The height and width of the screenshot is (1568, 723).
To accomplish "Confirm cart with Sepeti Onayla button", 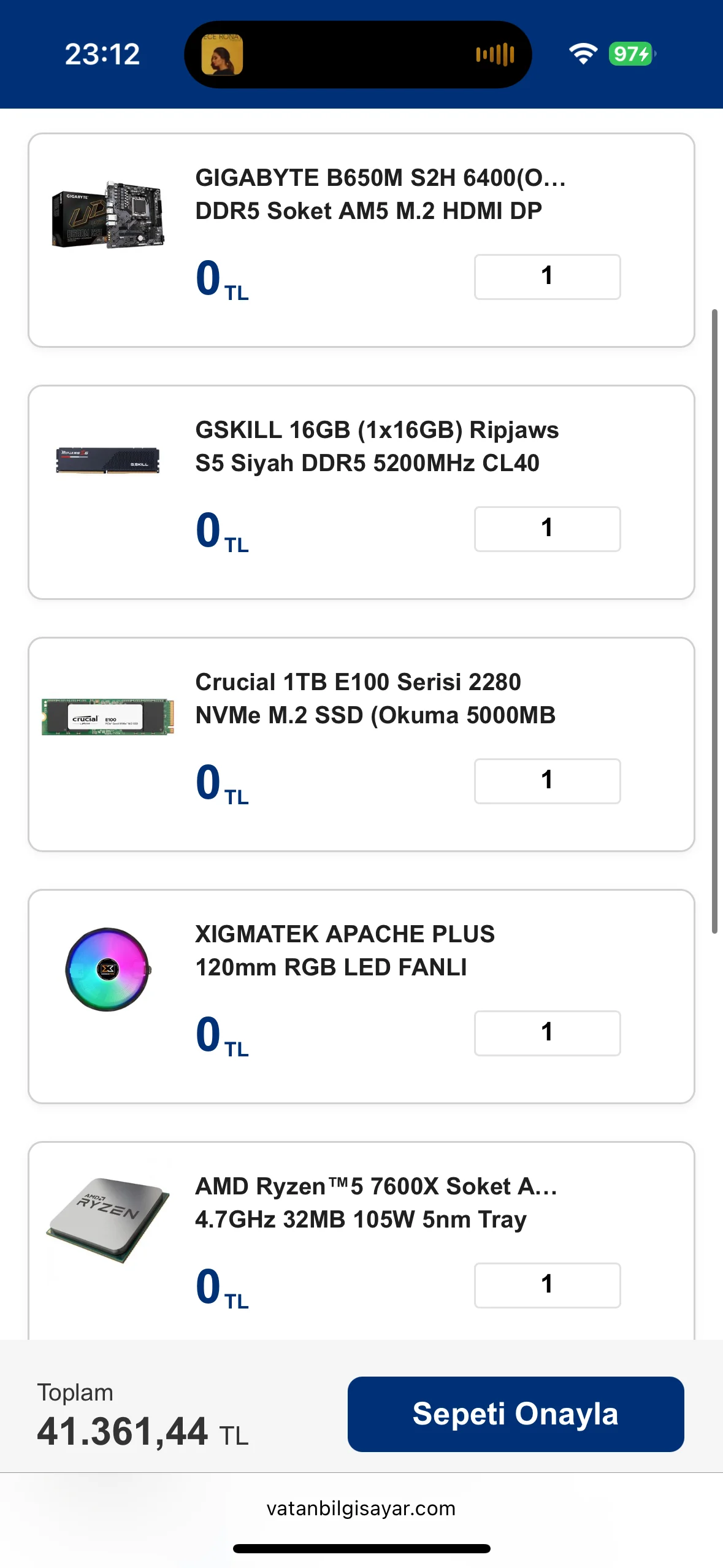I will click(515, 1413).
